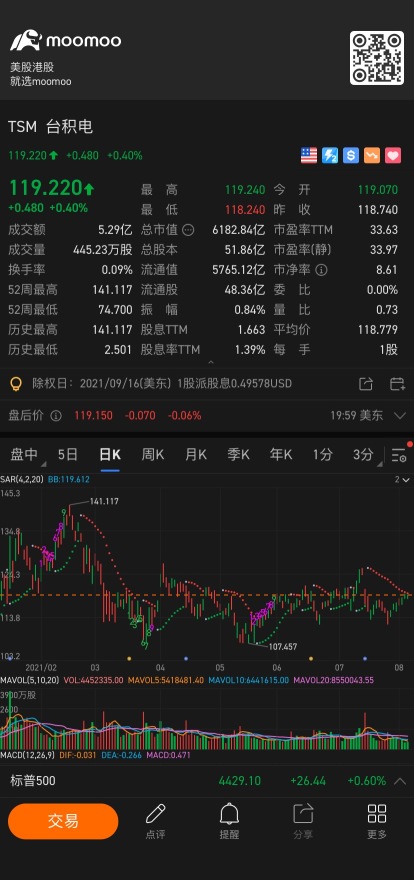The height and width of the screenshot is (880, 414).
Task: Share this stock with 分享
Action: click(303, 821)
